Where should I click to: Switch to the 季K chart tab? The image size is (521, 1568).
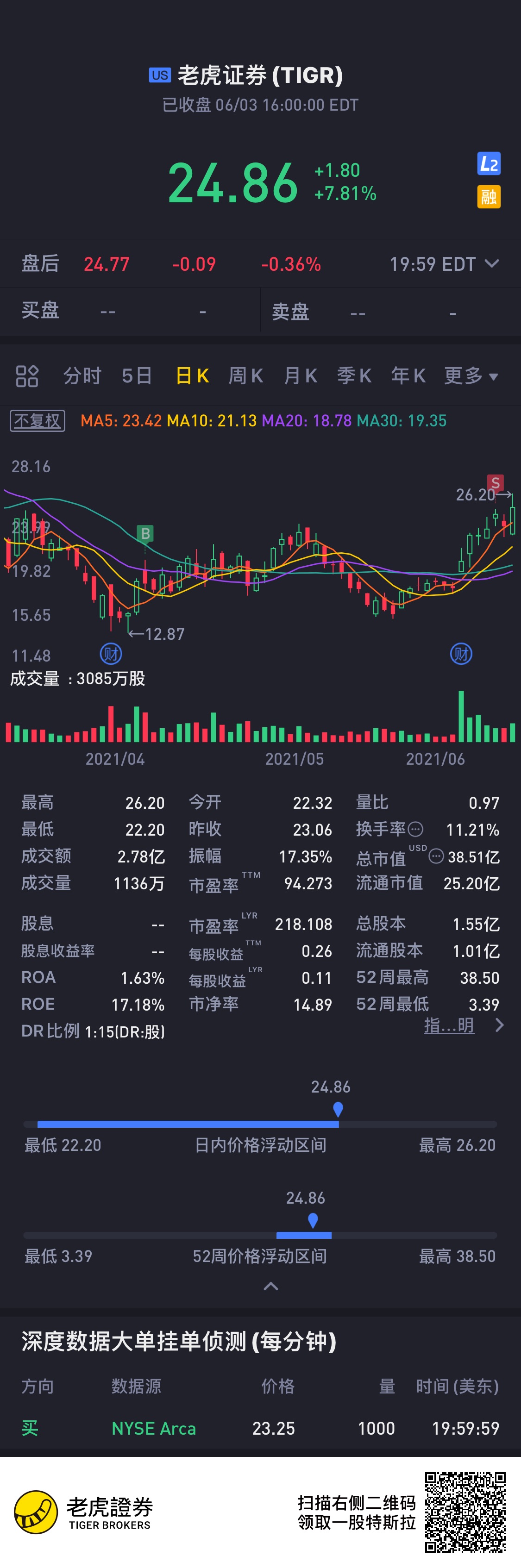(354, 375)
